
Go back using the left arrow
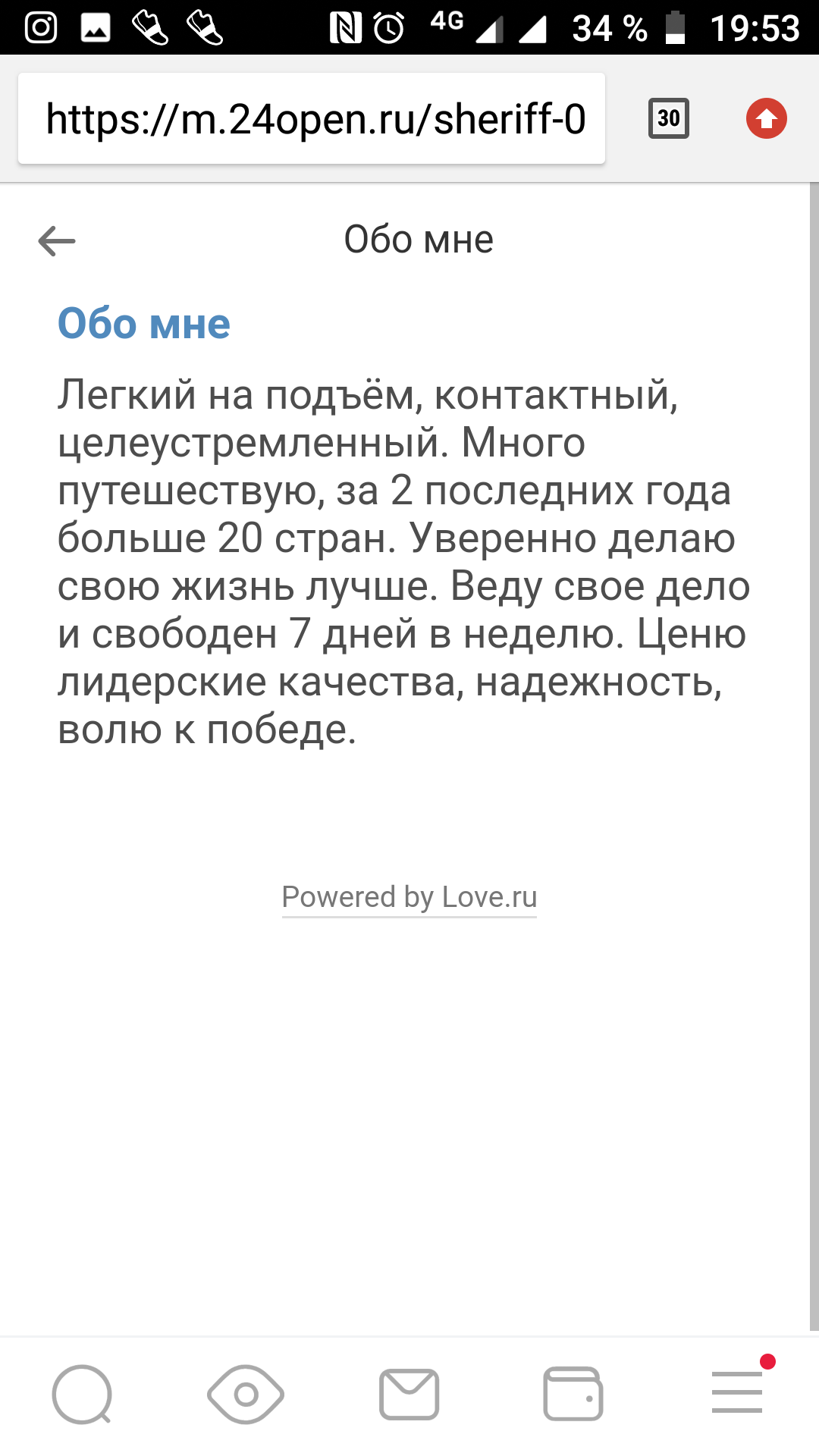click(x=57, y=241)
